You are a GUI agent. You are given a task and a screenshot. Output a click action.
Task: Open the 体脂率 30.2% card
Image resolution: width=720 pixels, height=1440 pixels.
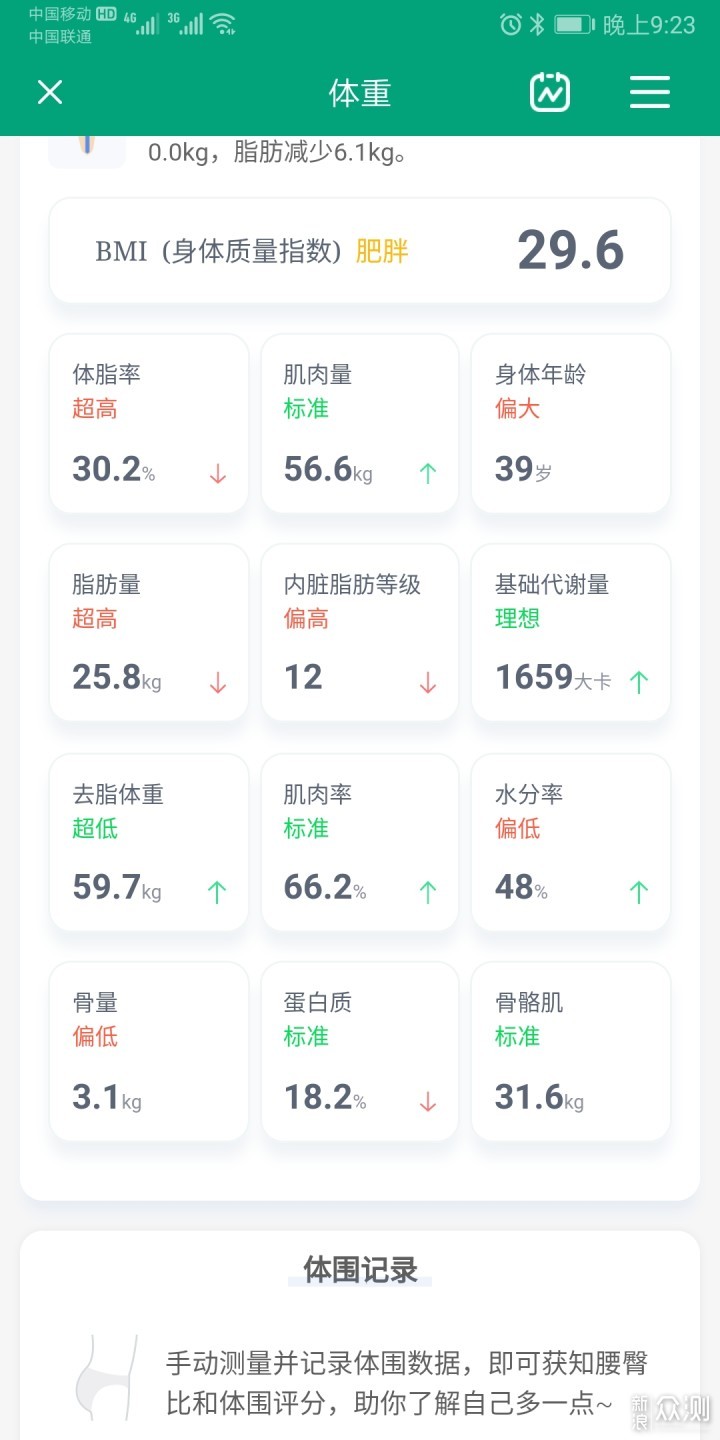click(149, 424)
